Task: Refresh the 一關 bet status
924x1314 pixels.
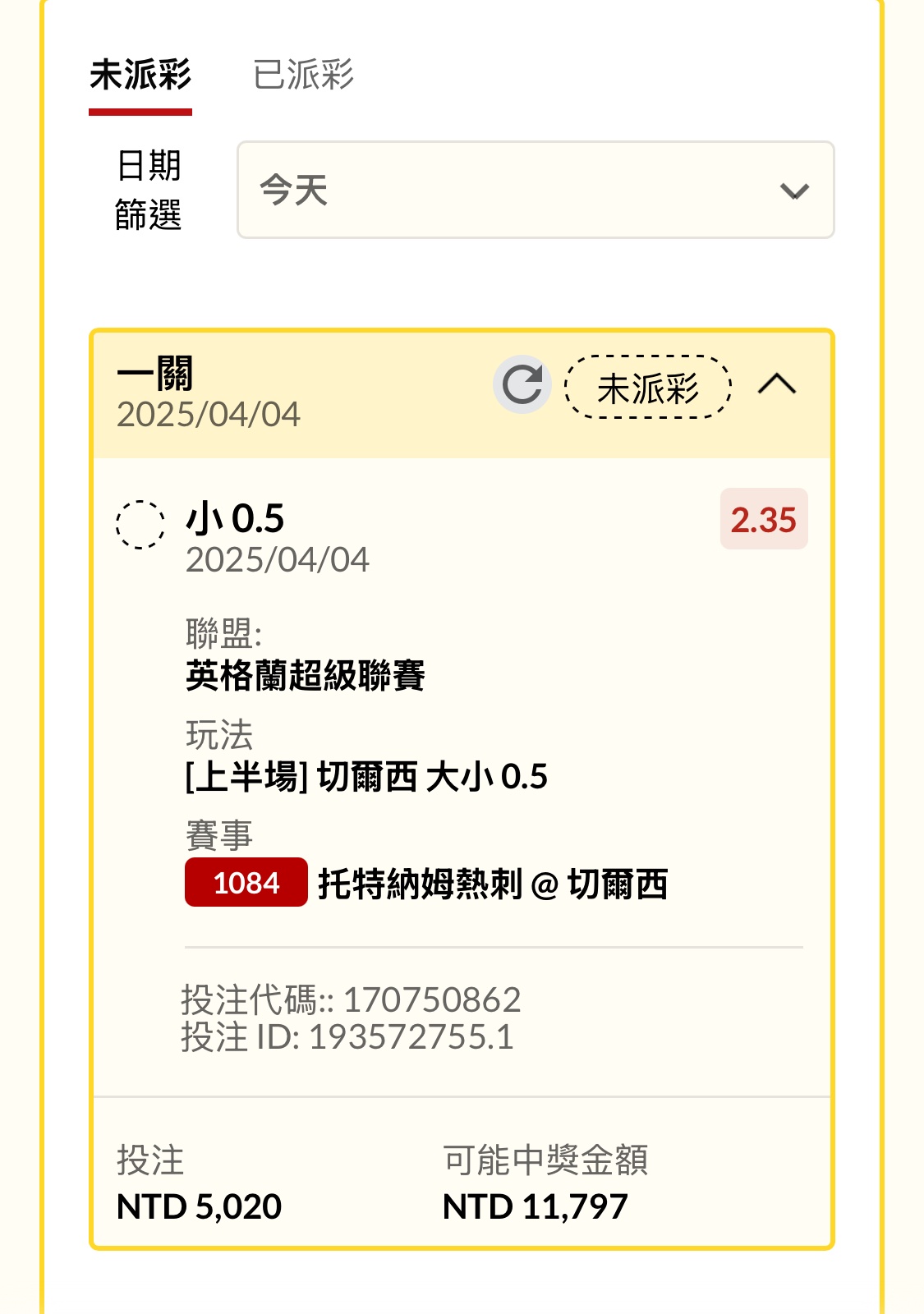Action: [x=522, y=384]
